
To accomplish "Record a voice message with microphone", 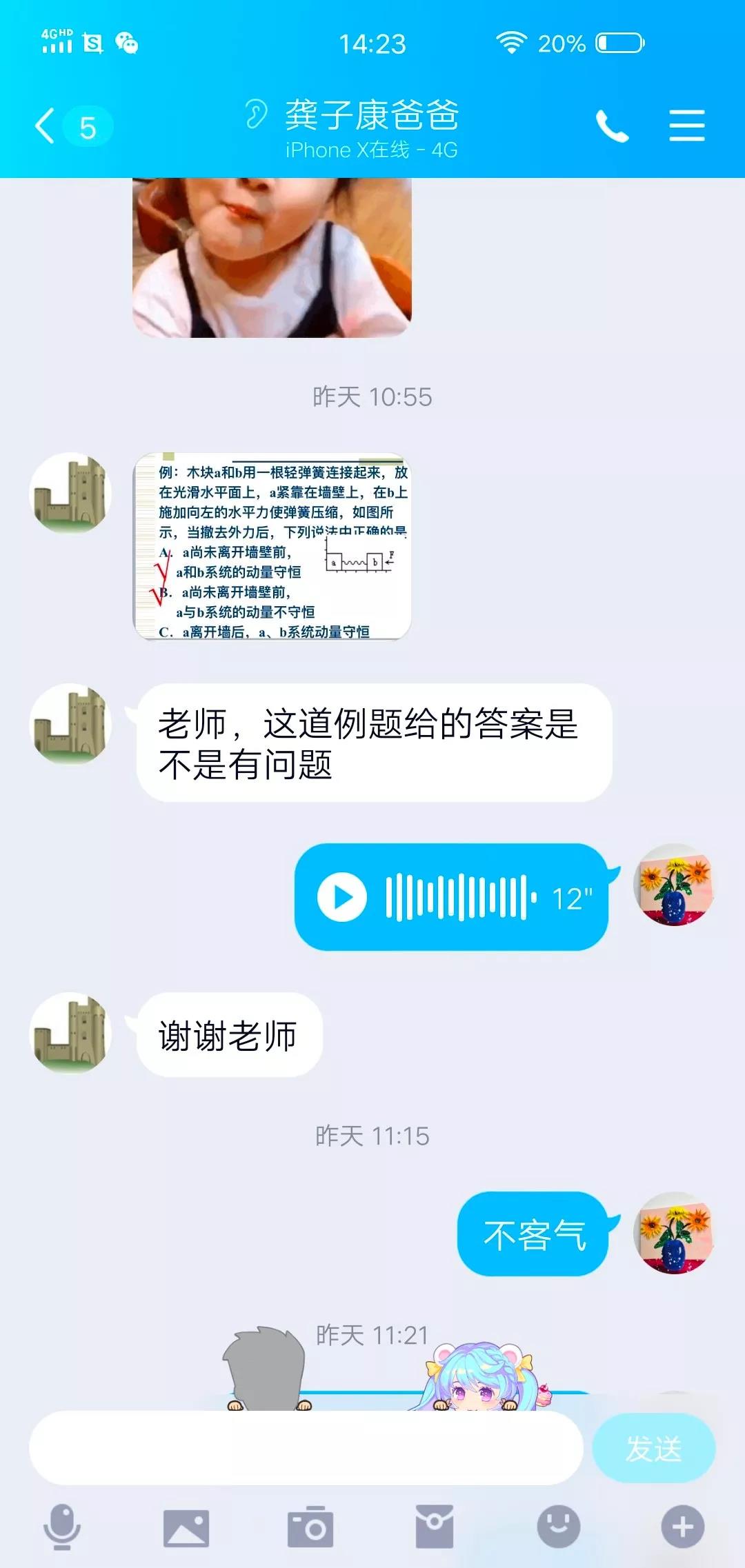I will tap(62, 1527).
